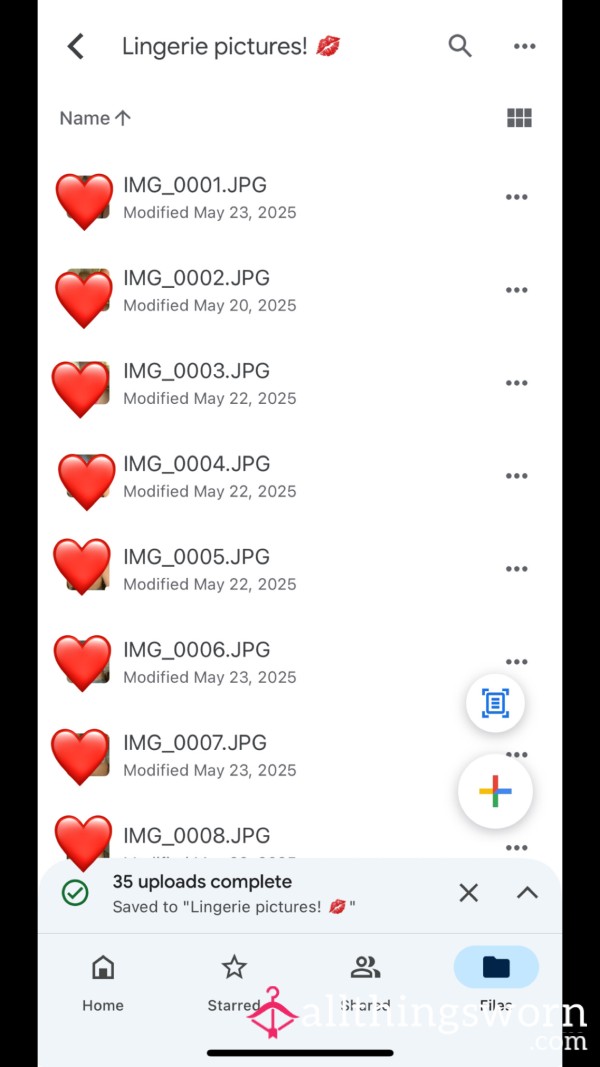Switch to the Starred tab
The width and height of the screenshot is (600, 1067).
(234, 981)
